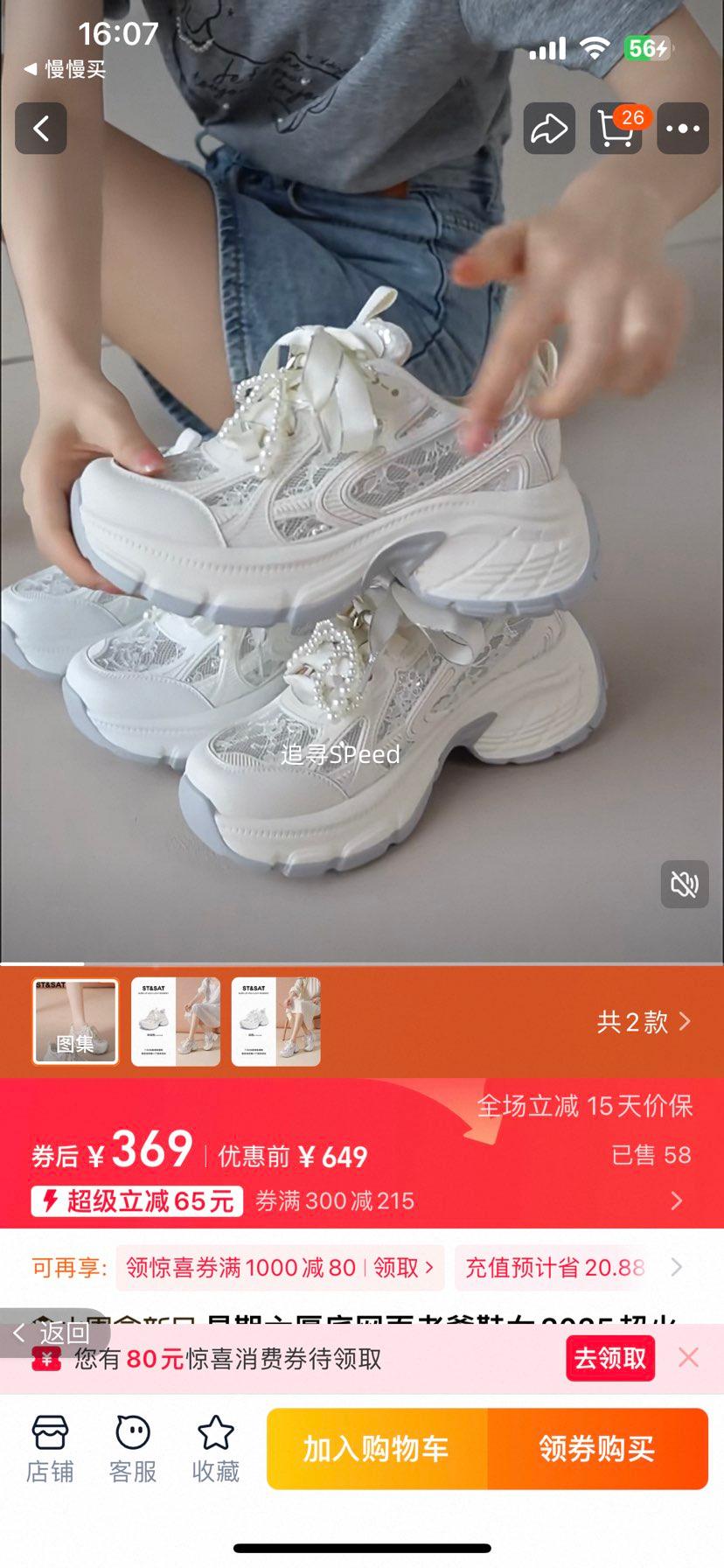724x1568 pixels.
Task: Unmute the product video
Action: tap(684, 884)
